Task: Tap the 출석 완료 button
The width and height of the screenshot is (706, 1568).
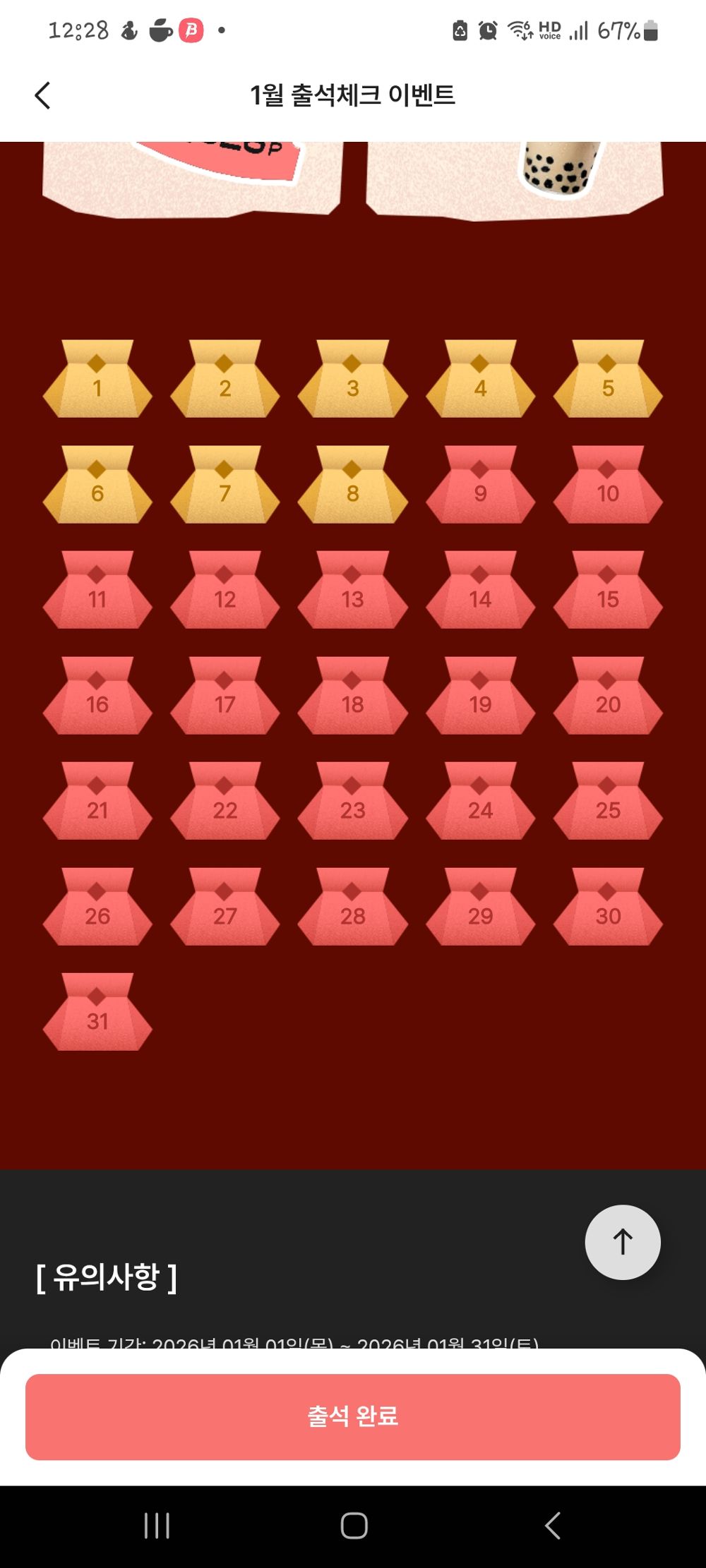Action: [353, 1416]
